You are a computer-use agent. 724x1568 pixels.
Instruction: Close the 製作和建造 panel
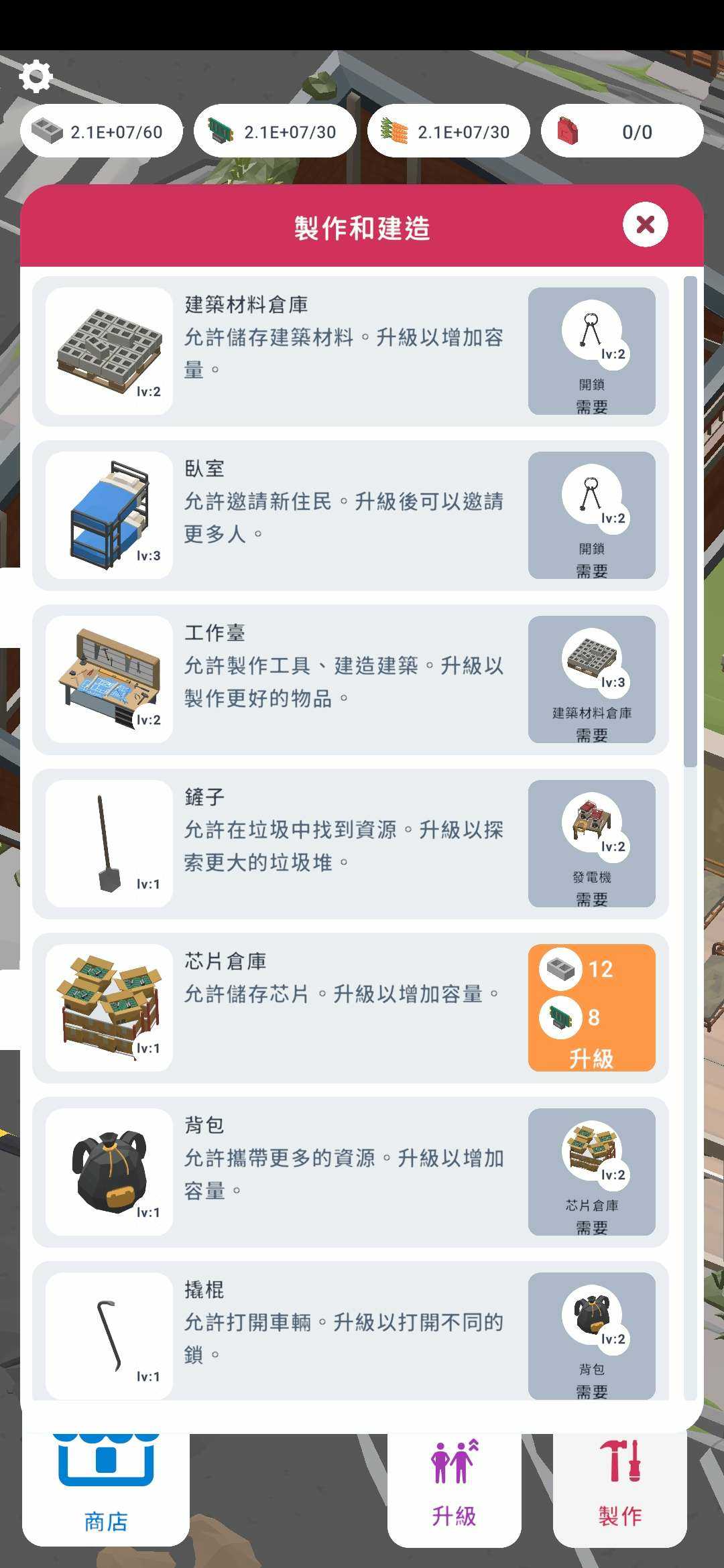(645, 224)
